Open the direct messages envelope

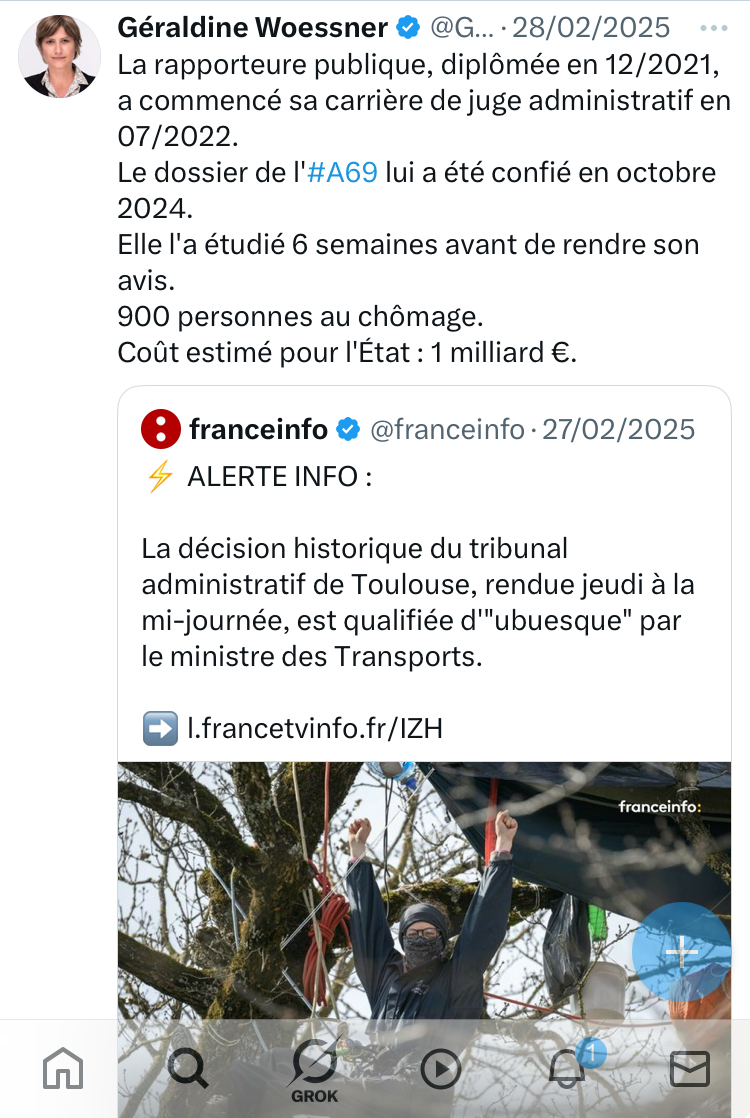click(689, 1070)
